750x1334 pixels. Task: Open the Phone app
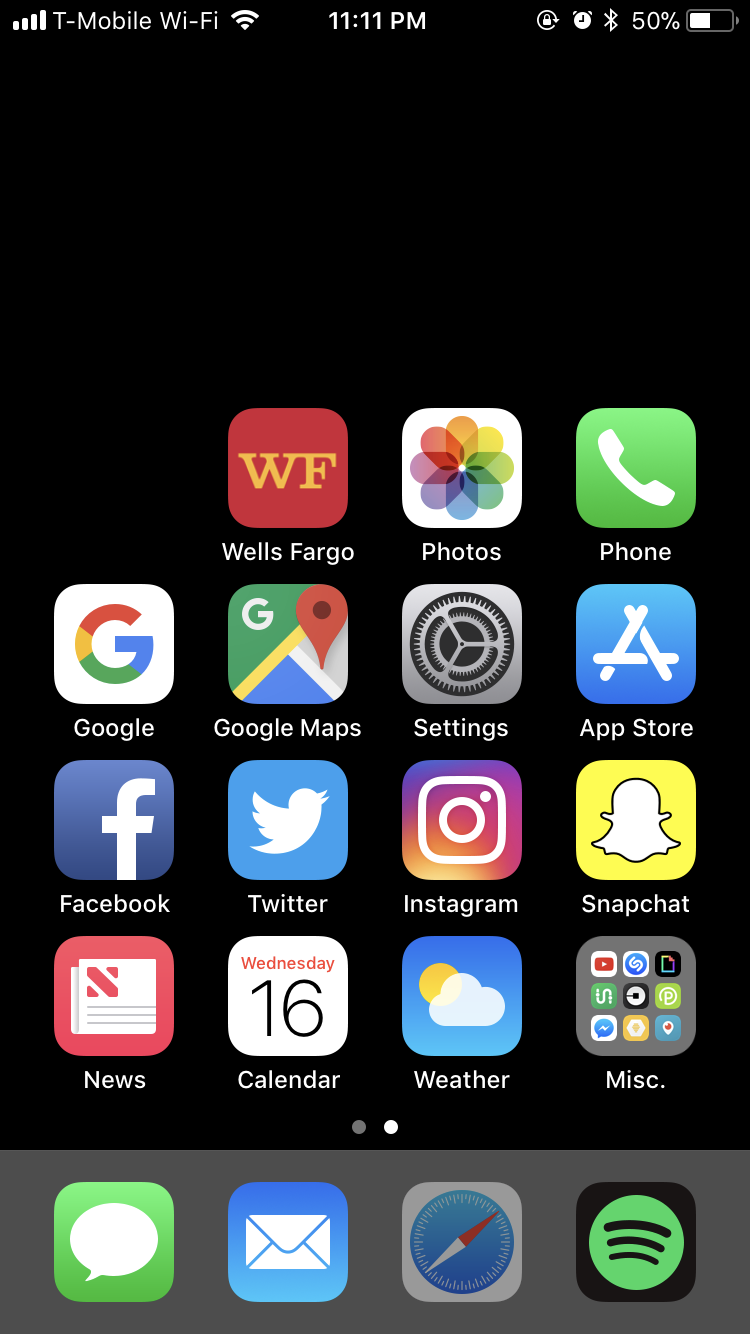(636, 468)
